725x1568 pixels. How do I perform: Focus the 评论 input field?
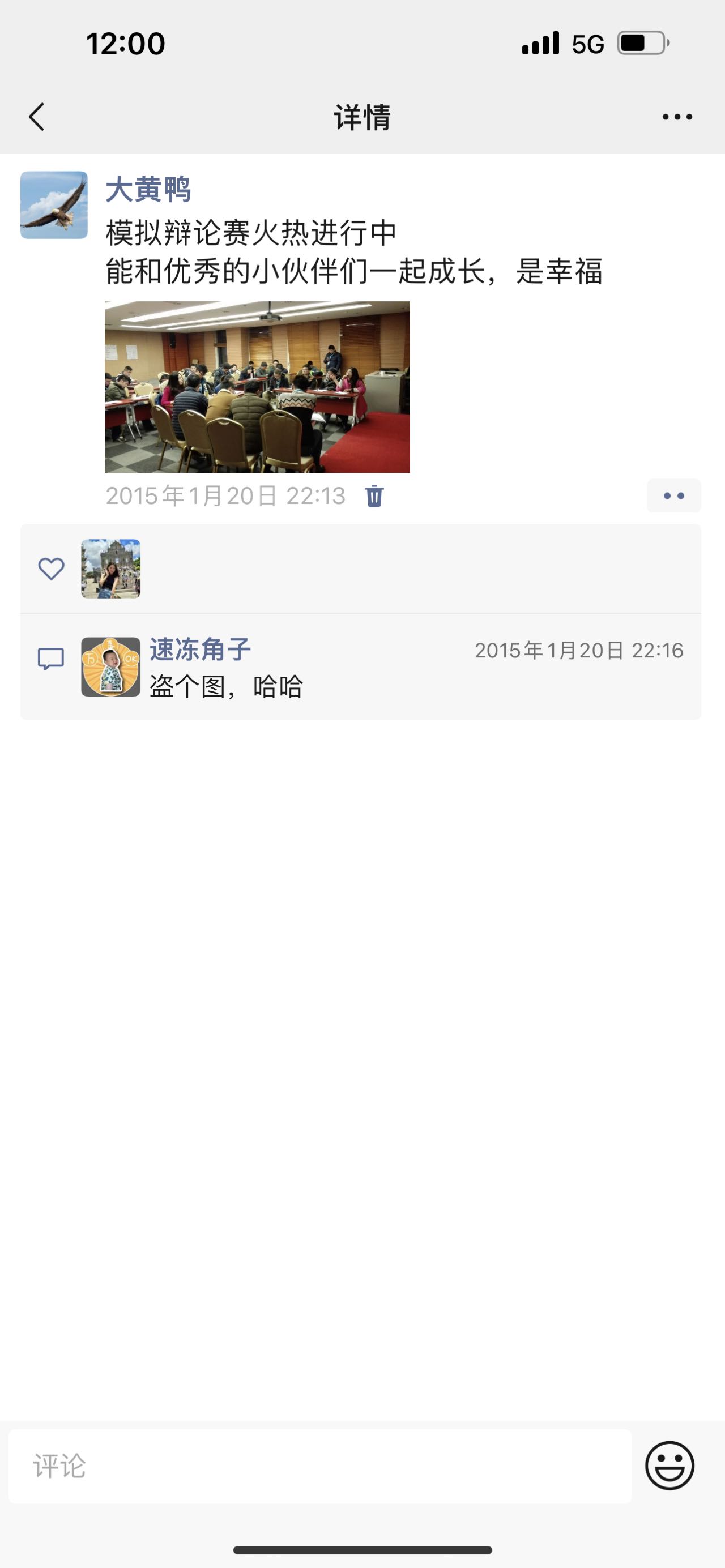click(319, 1466)
